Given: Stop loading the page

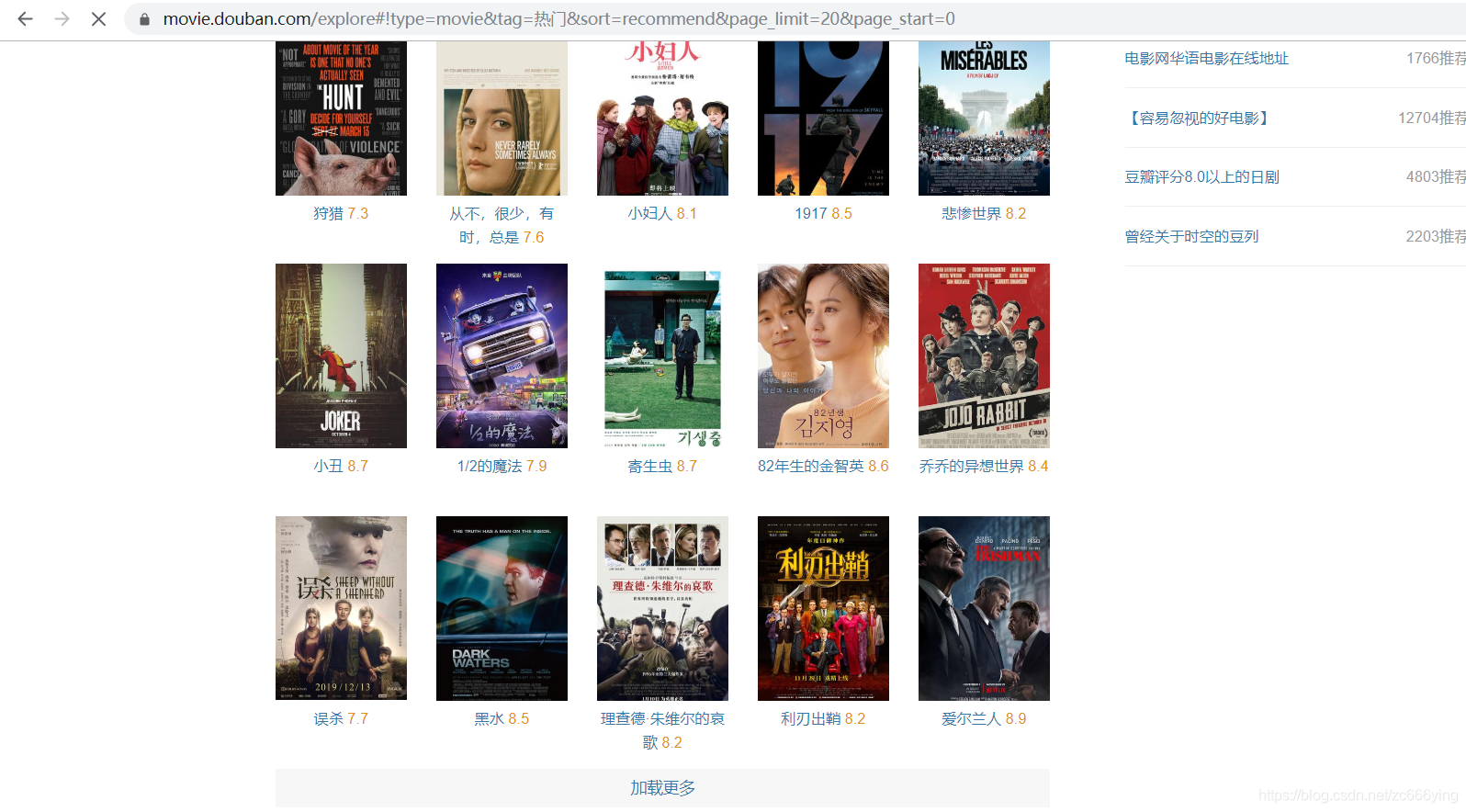Looking at the screenshot, I should [x=99, y=18].
